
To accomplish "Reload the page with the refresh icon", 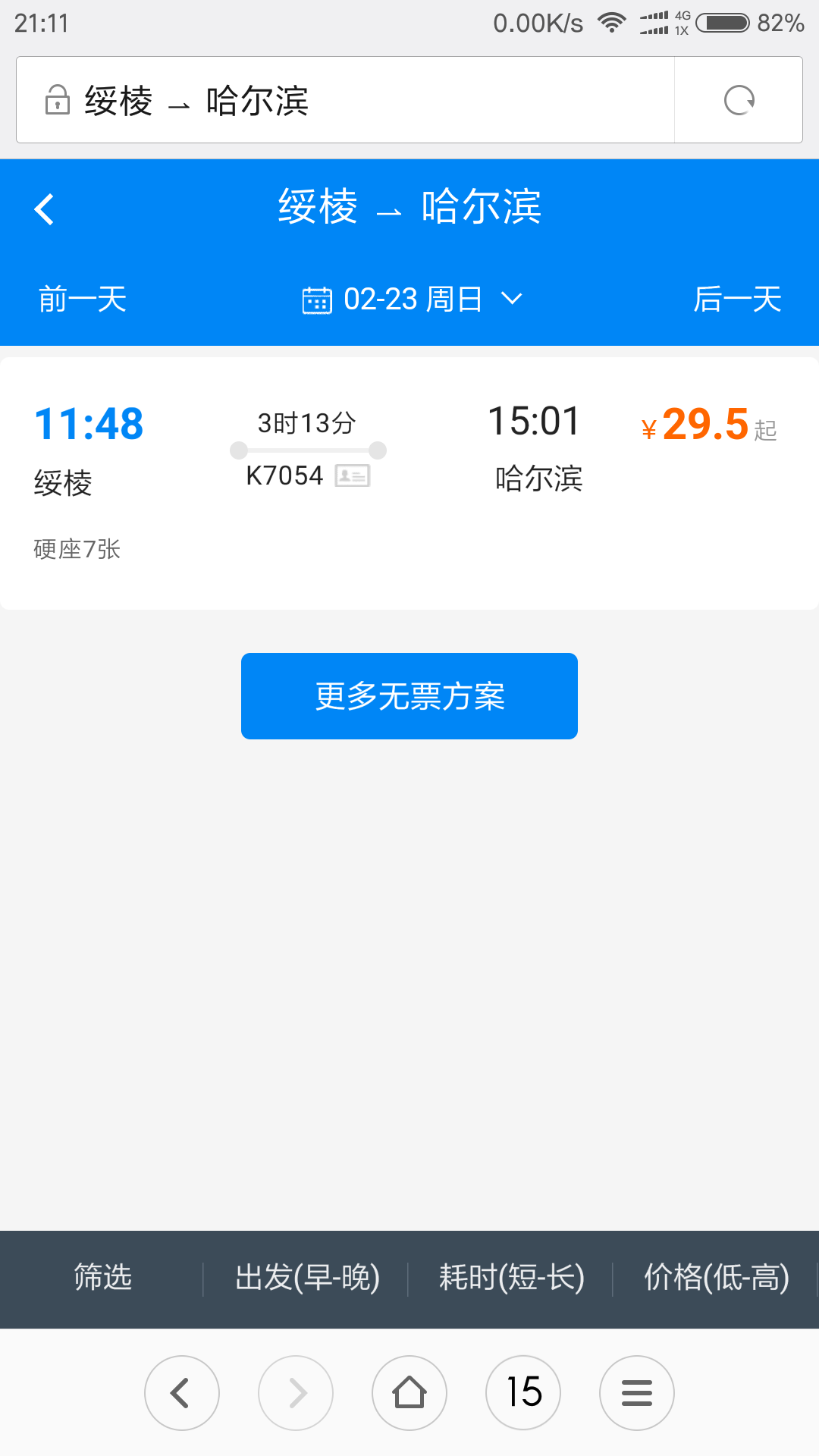I will click(x=739, y=100).
